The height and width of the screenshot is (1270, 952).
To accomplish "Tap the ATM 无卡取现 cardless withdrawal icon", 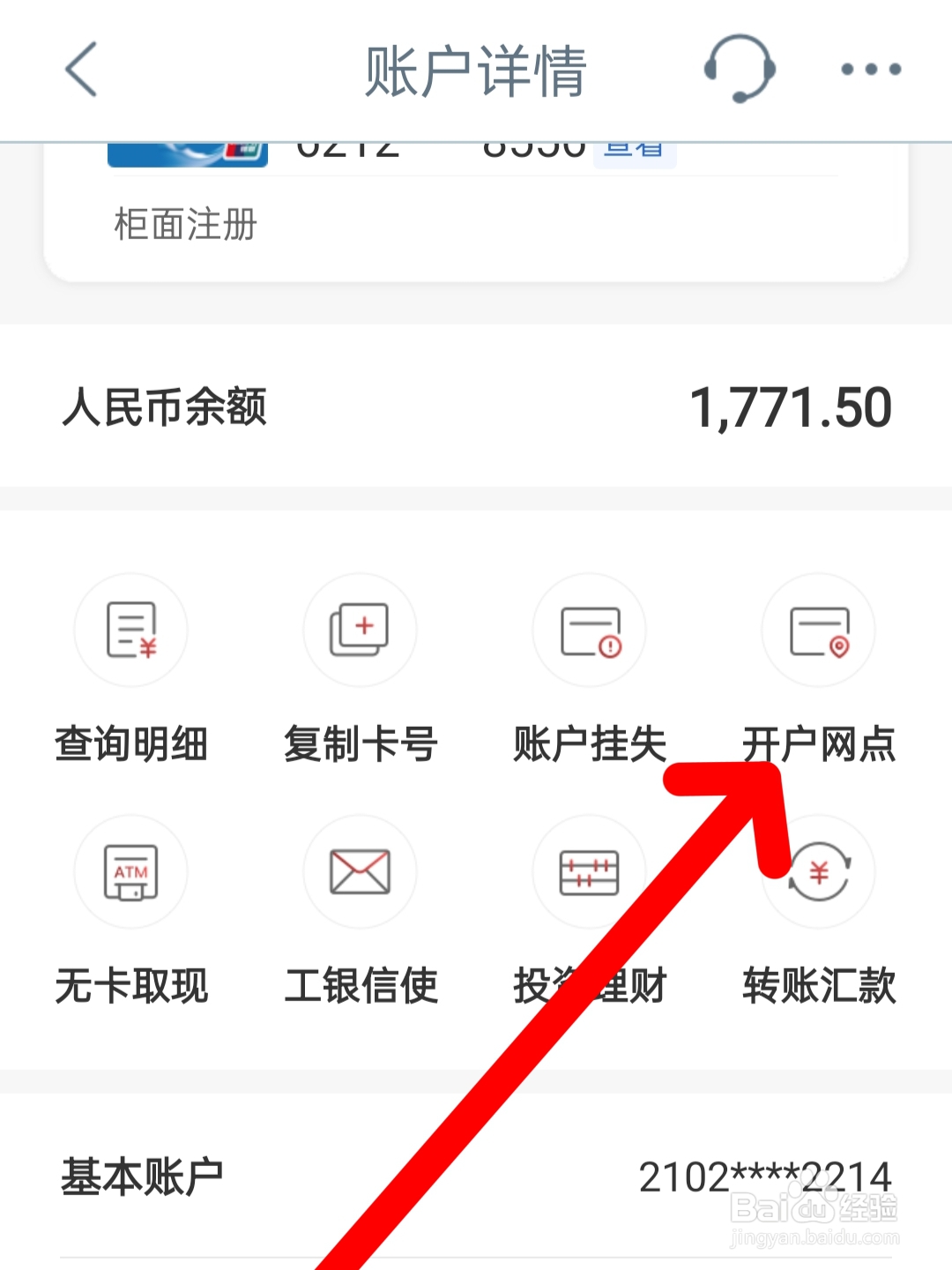I will pyautogui.click(x=130, y=871).
